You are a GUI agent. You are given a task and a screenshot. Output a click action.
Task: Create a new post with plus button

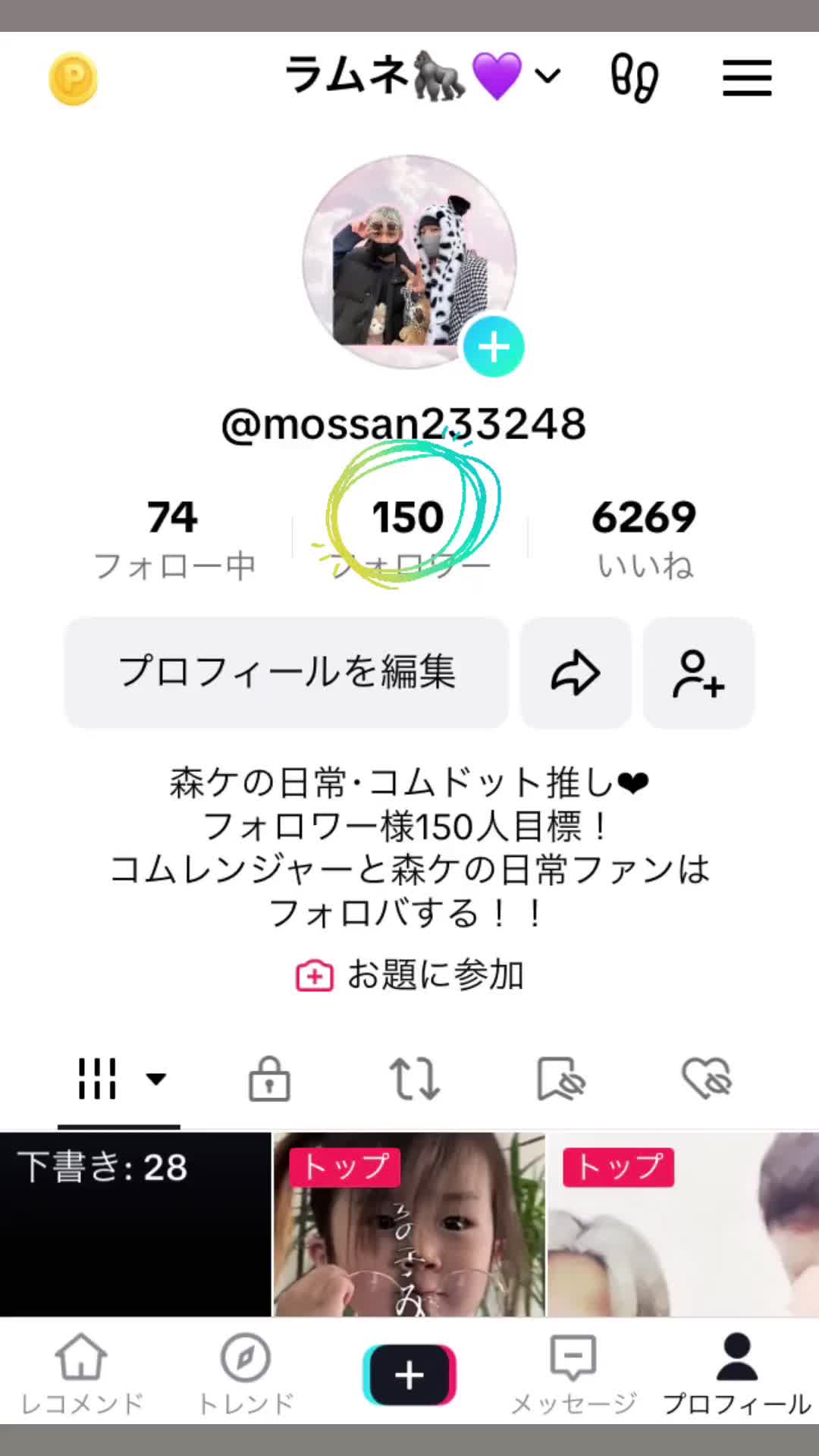409,1374
